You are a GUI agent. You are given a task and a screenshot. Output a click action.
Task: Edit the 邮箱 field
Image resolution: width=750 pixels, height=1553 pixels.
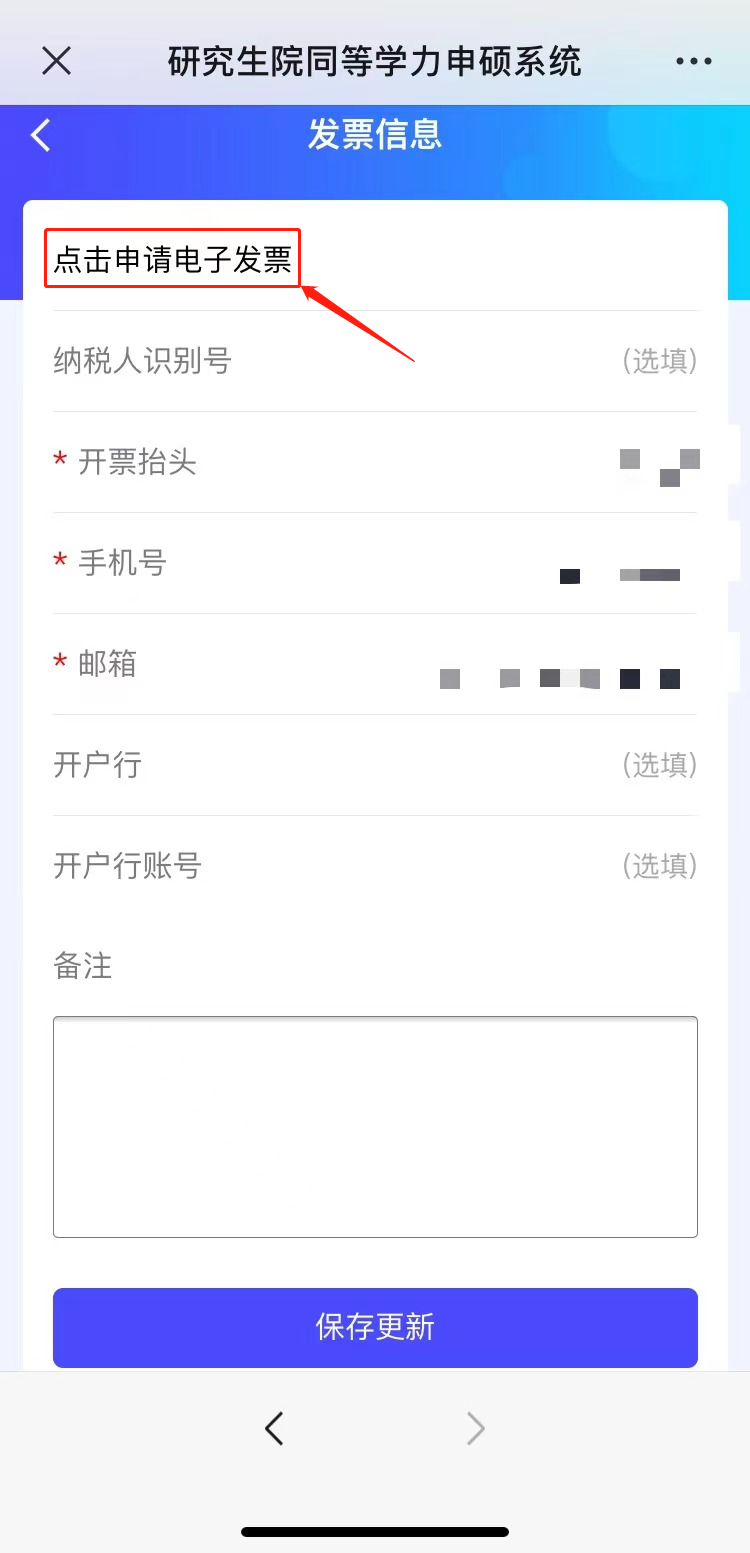pos(520,665)
